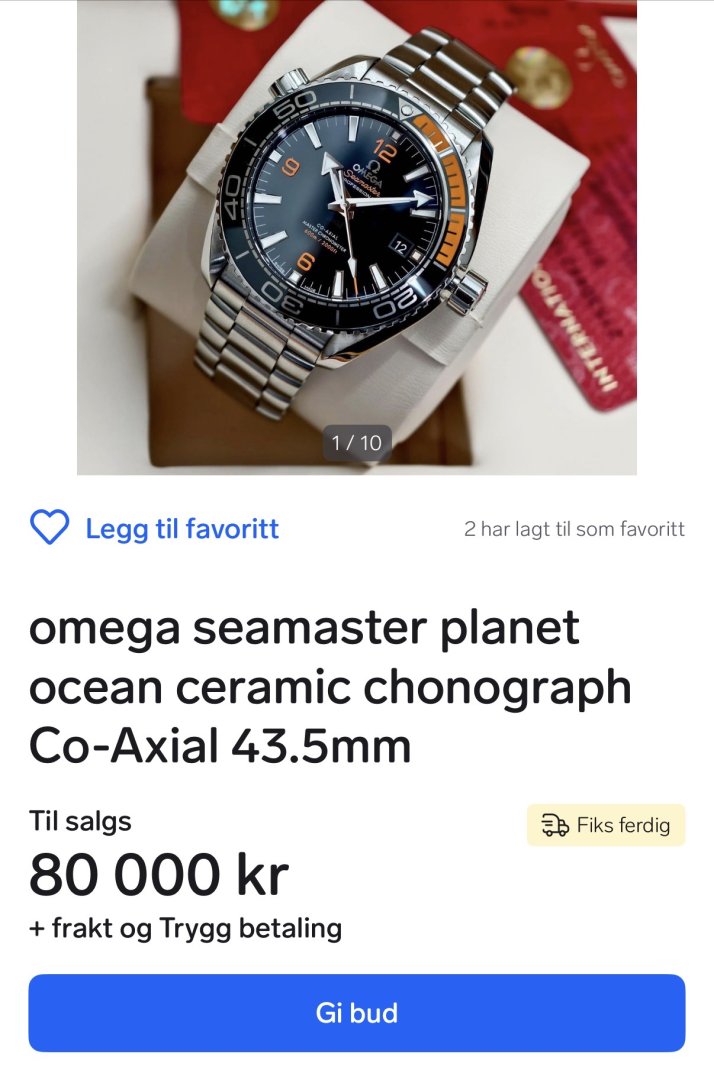
Task: Tap the Fiks ferdig shipping badge
Action: [x=606, y=825]
